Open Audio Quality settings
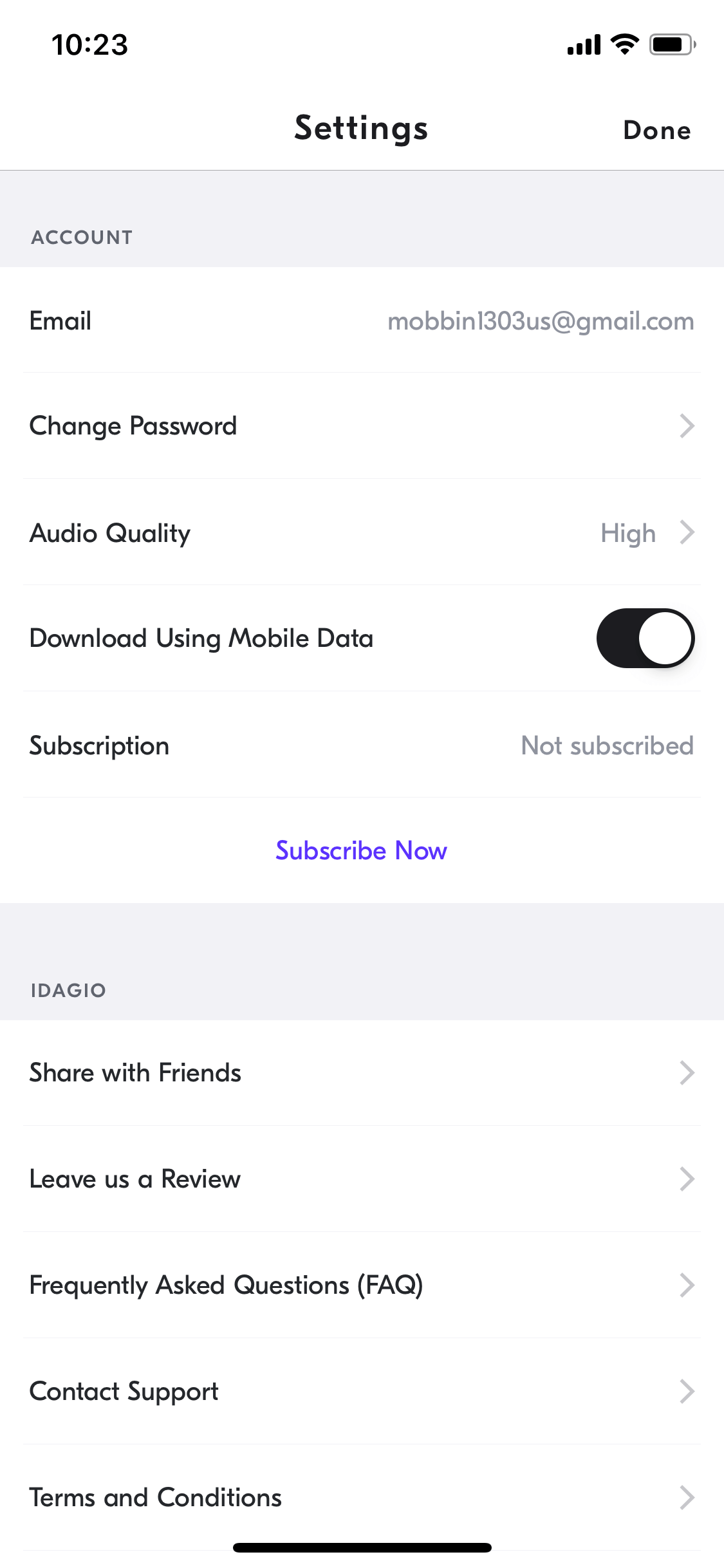Image resolution: width=724 pixels, height=1568 pixels. [x=362, y=532]
